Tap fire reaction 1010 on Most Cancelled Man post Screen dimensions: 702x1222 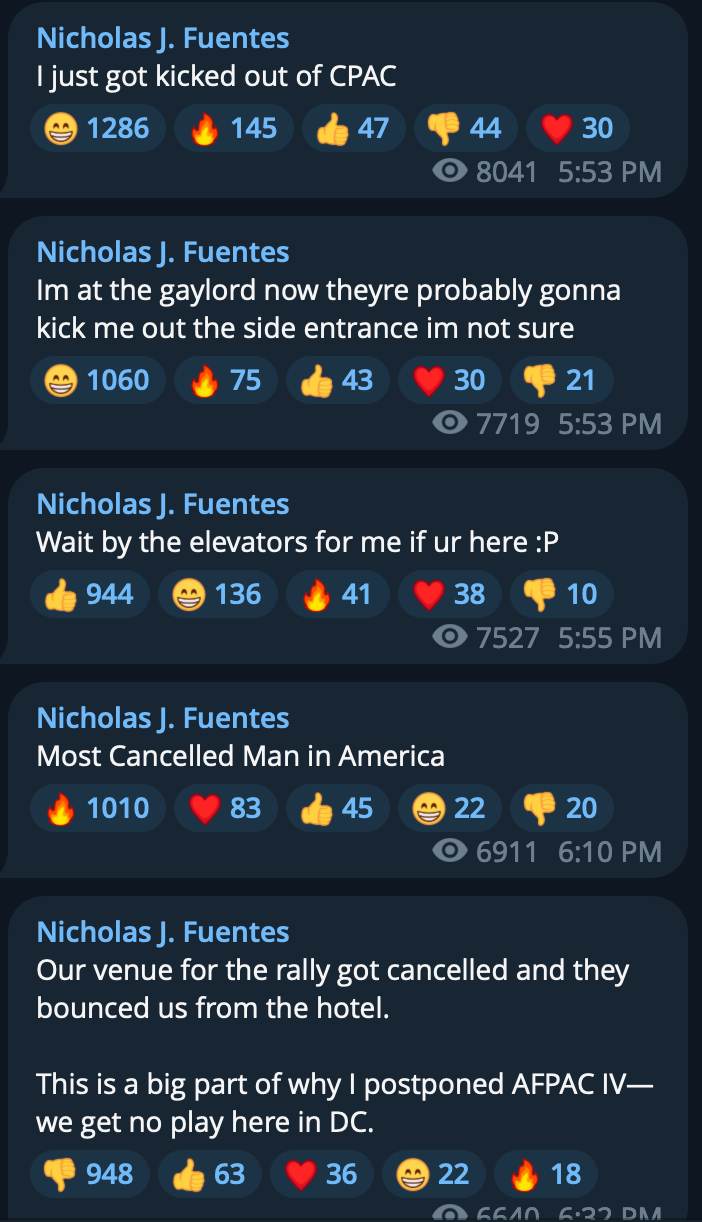(x=98, y=808)
